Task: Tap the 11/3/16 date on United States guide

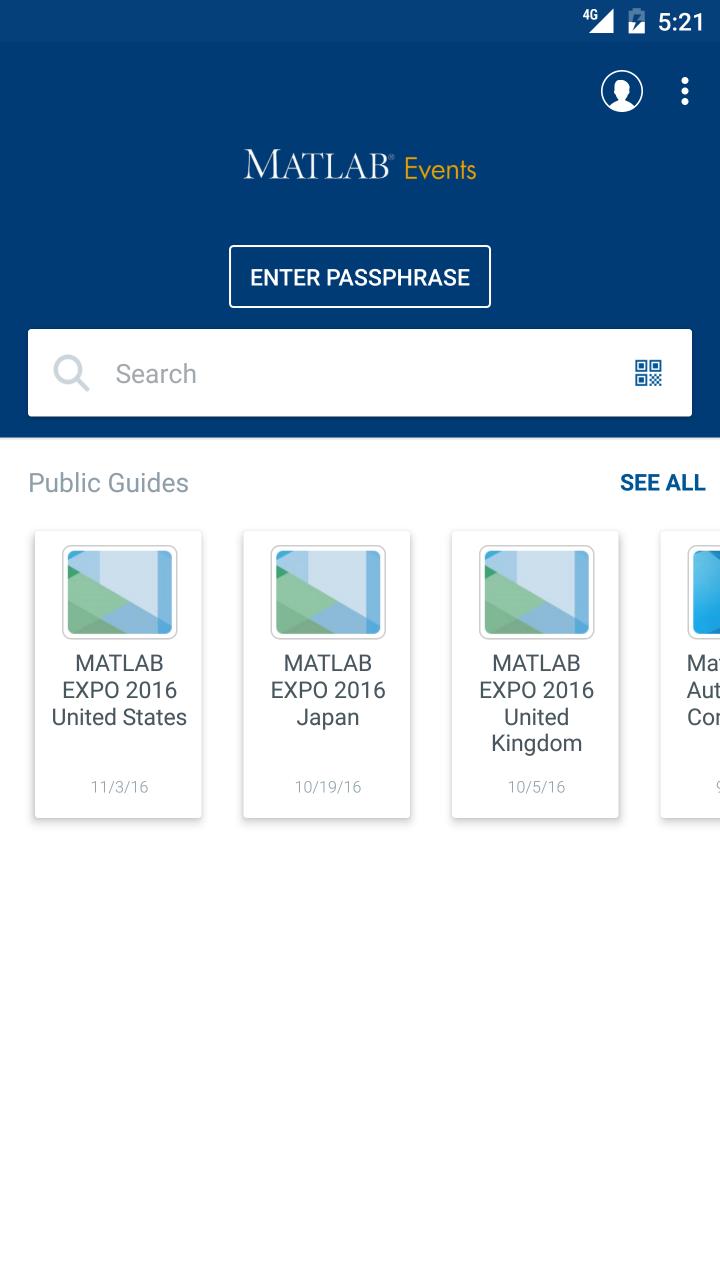Action: click(x=118, y=787)
